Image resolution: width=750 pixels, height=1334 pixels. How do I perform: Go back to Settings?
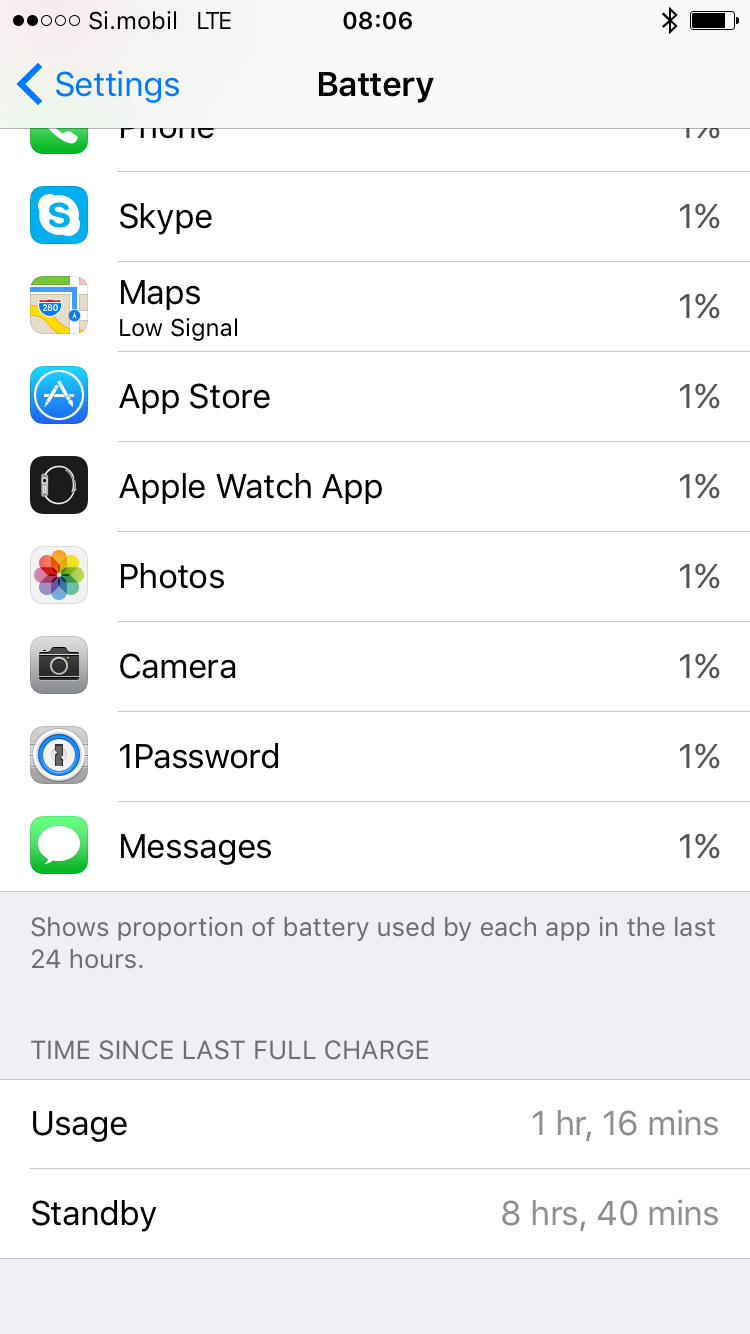click(98, 85)
